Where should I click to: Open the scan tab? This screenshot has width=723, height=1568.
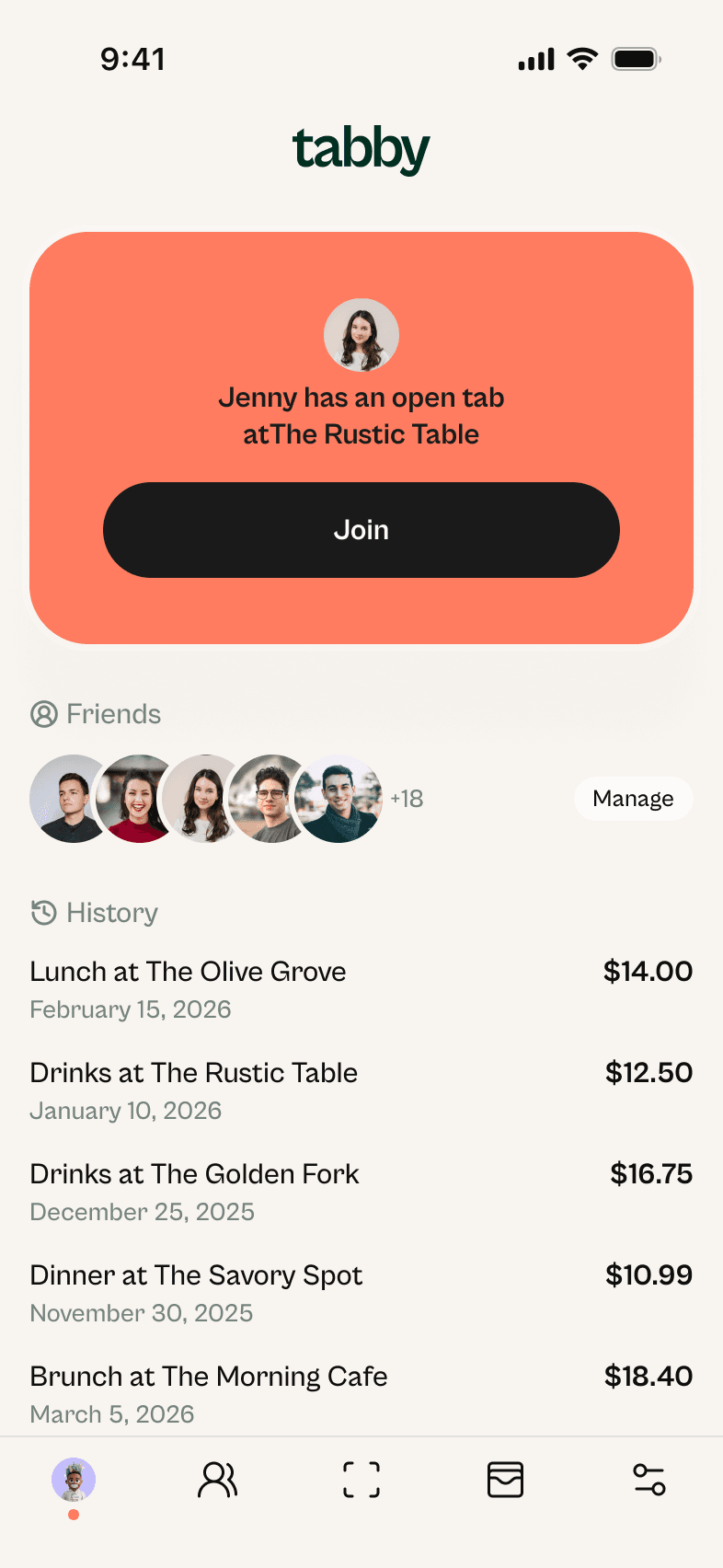[361, 1480]
